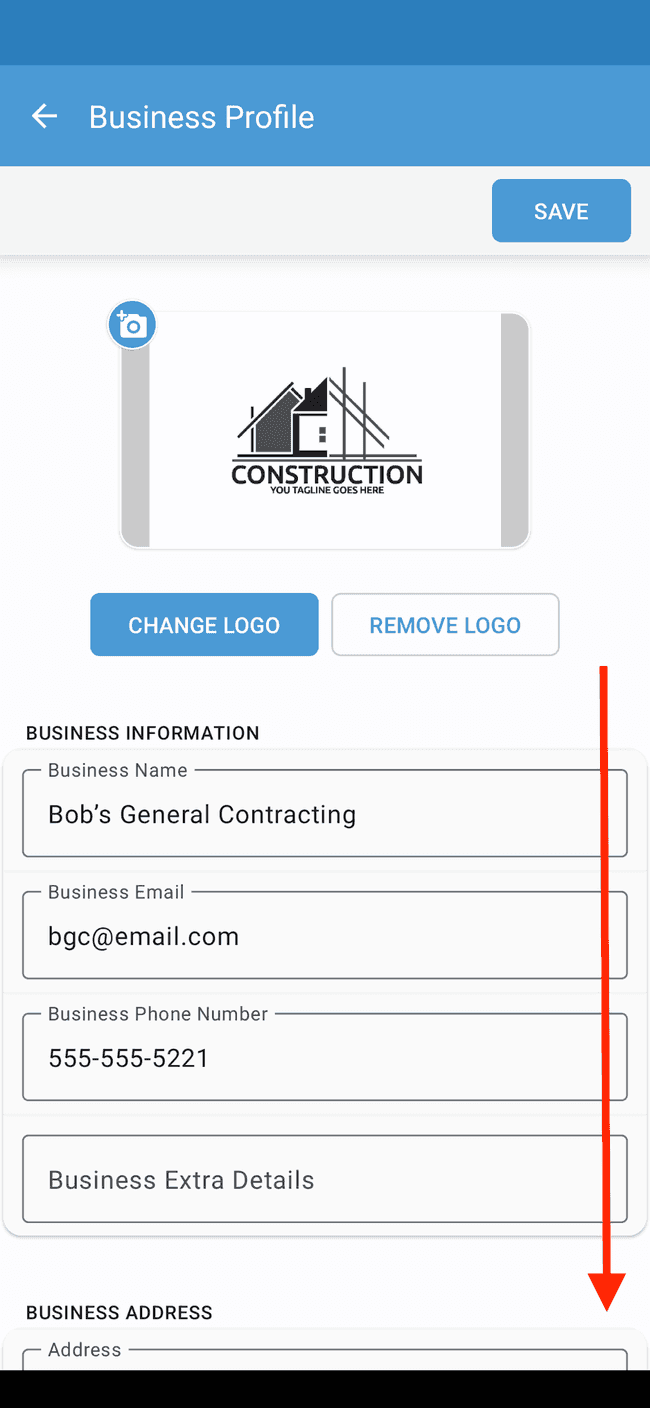
Task: Edit the Business Email field
Action: click(325, 935)
